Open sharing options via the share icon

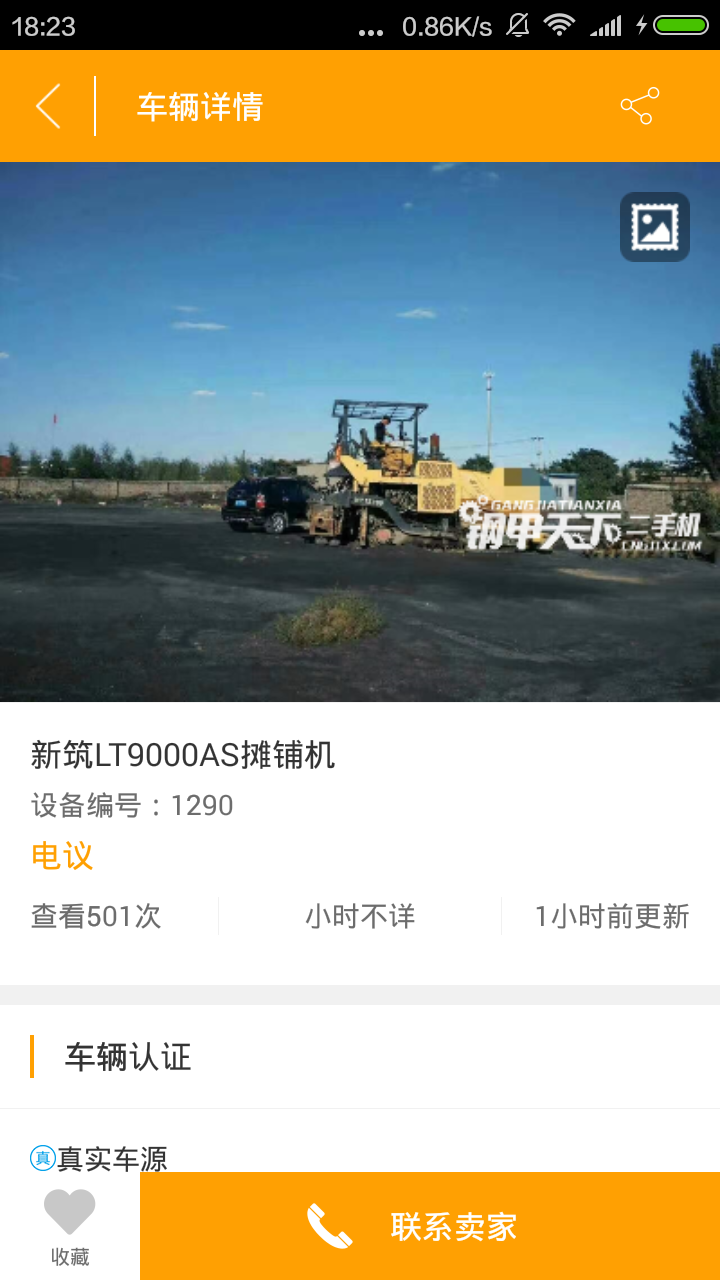tap(640, 105)
